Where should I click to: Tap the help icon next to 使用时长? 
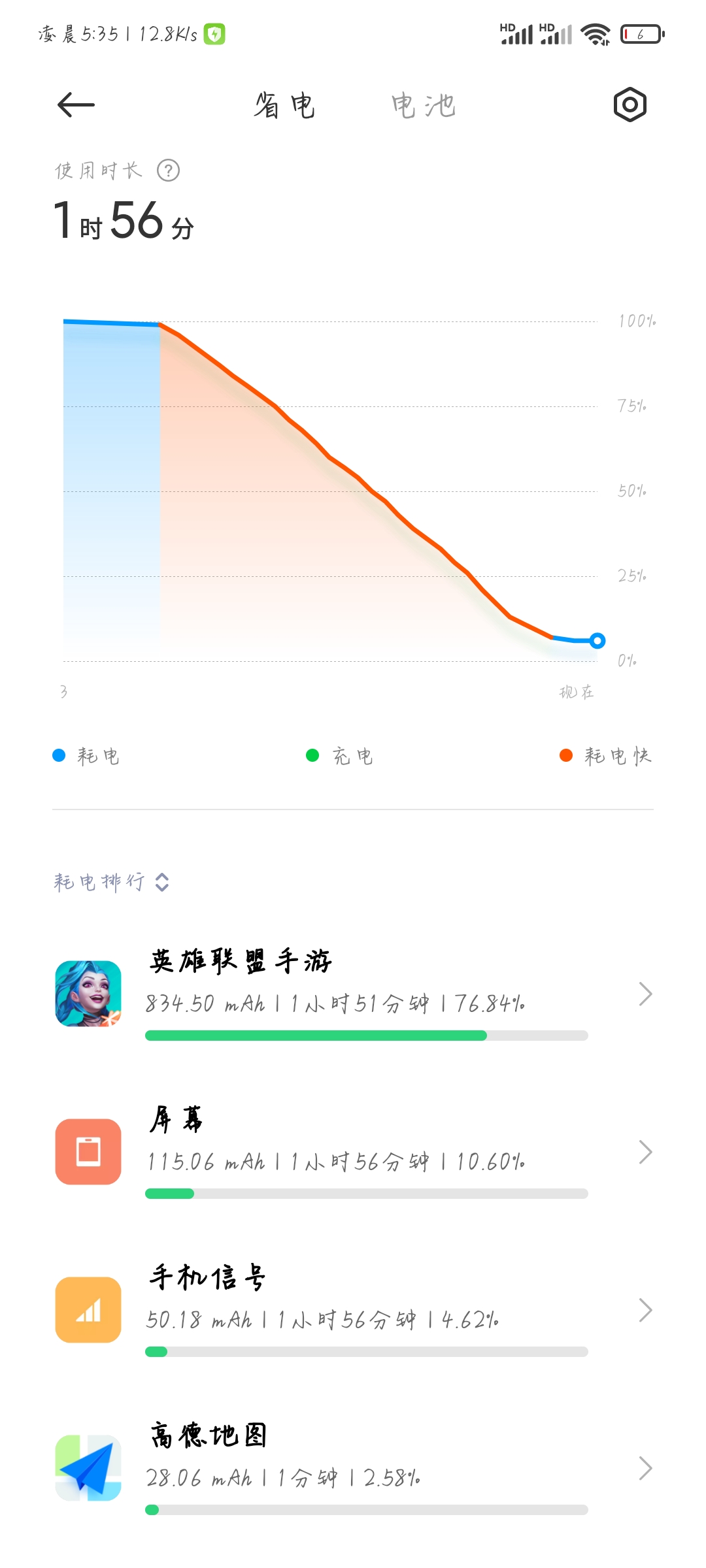[169, 171]
